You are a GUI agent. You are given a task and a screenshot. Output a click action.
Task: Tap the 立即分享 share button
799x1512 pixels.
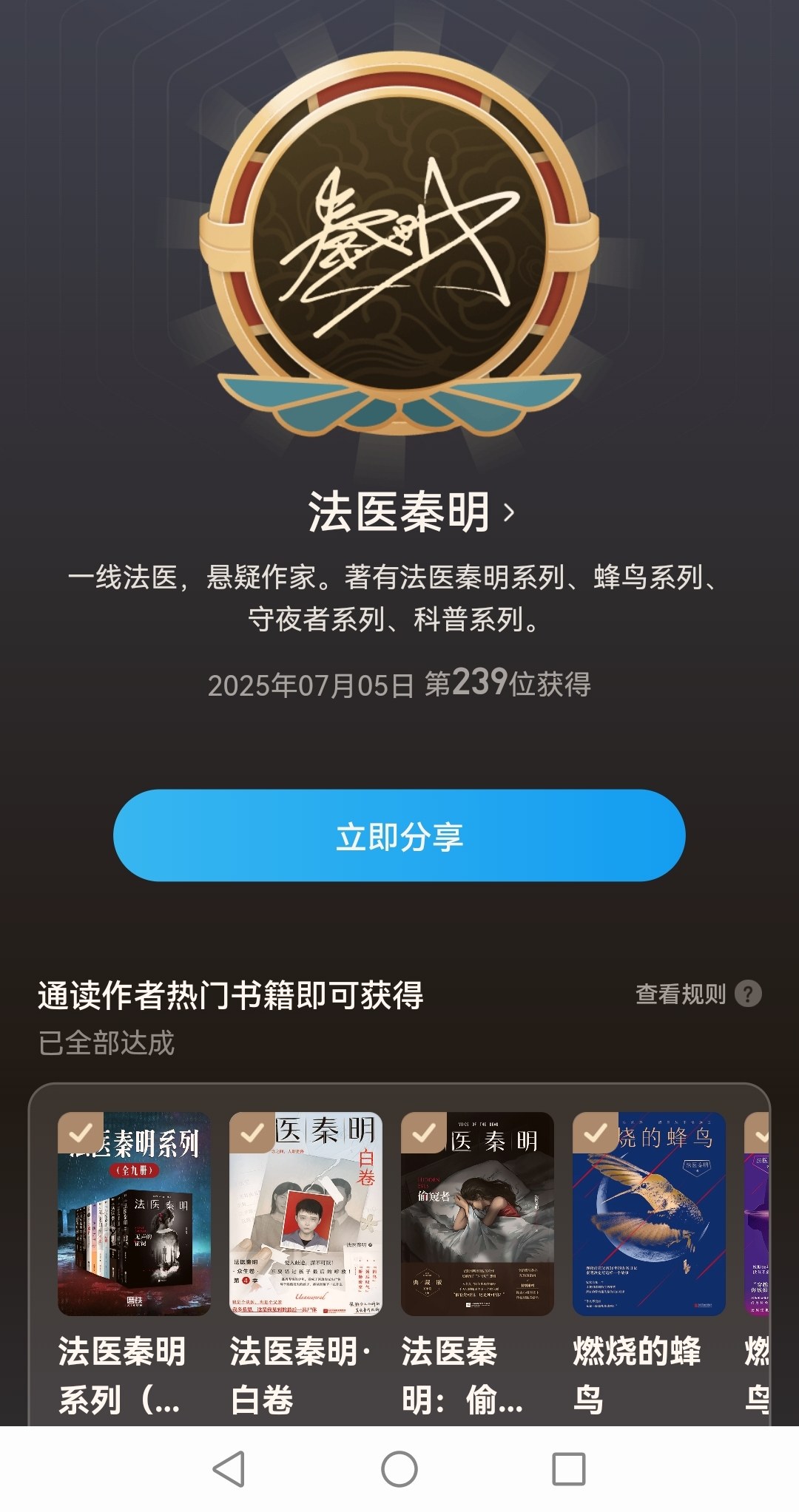coord(399,835)
